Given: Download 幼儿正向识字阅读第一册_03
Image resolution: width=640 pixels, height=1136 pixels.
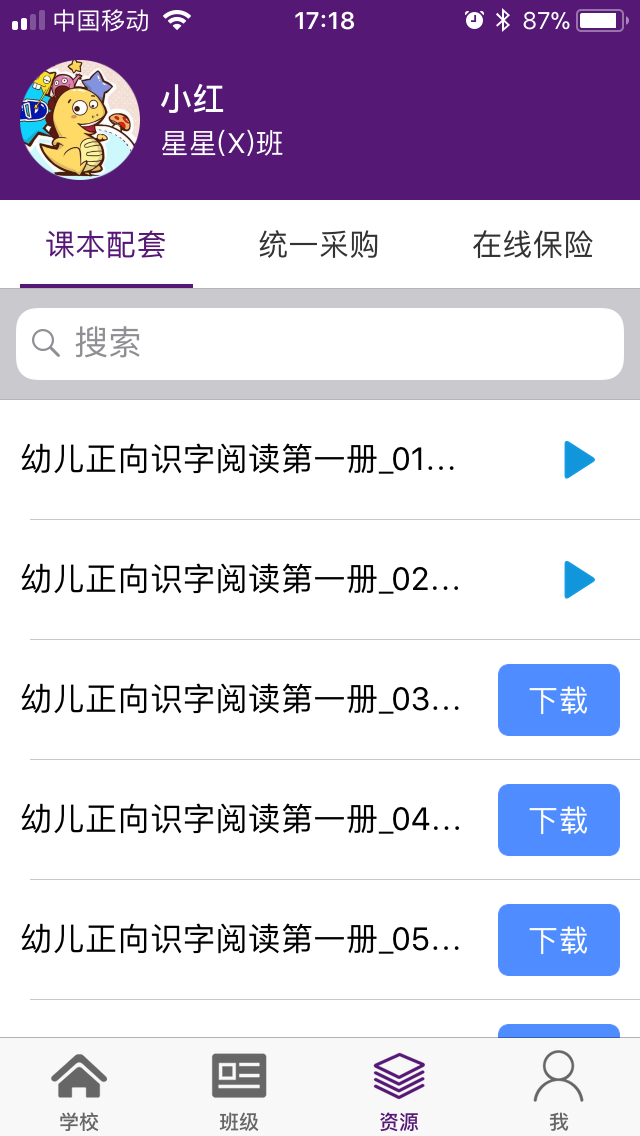Looking at the screenshot, I should pyautogui.click(x=558, y=700).
